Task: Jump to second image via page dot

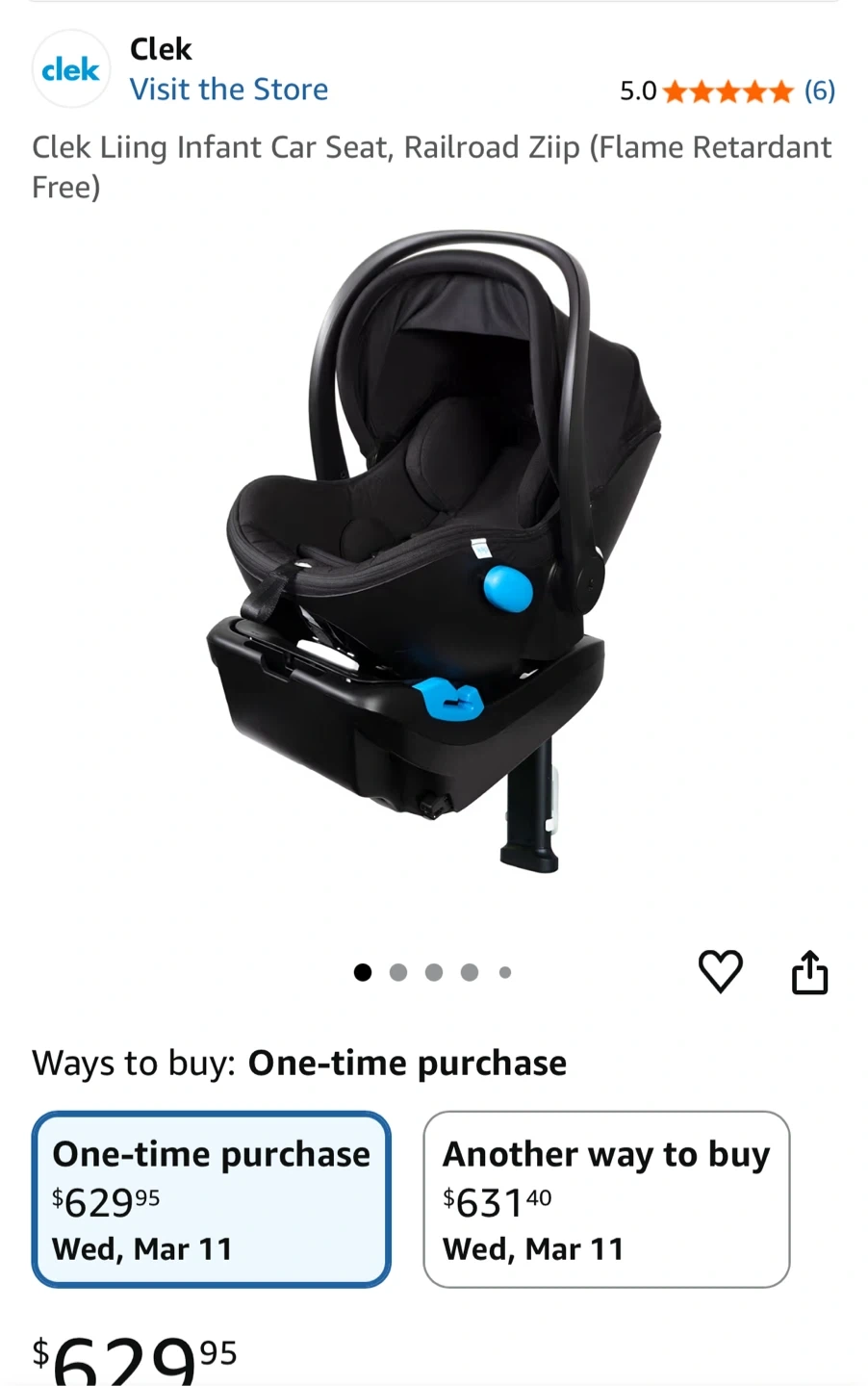Action: [398, 972]
